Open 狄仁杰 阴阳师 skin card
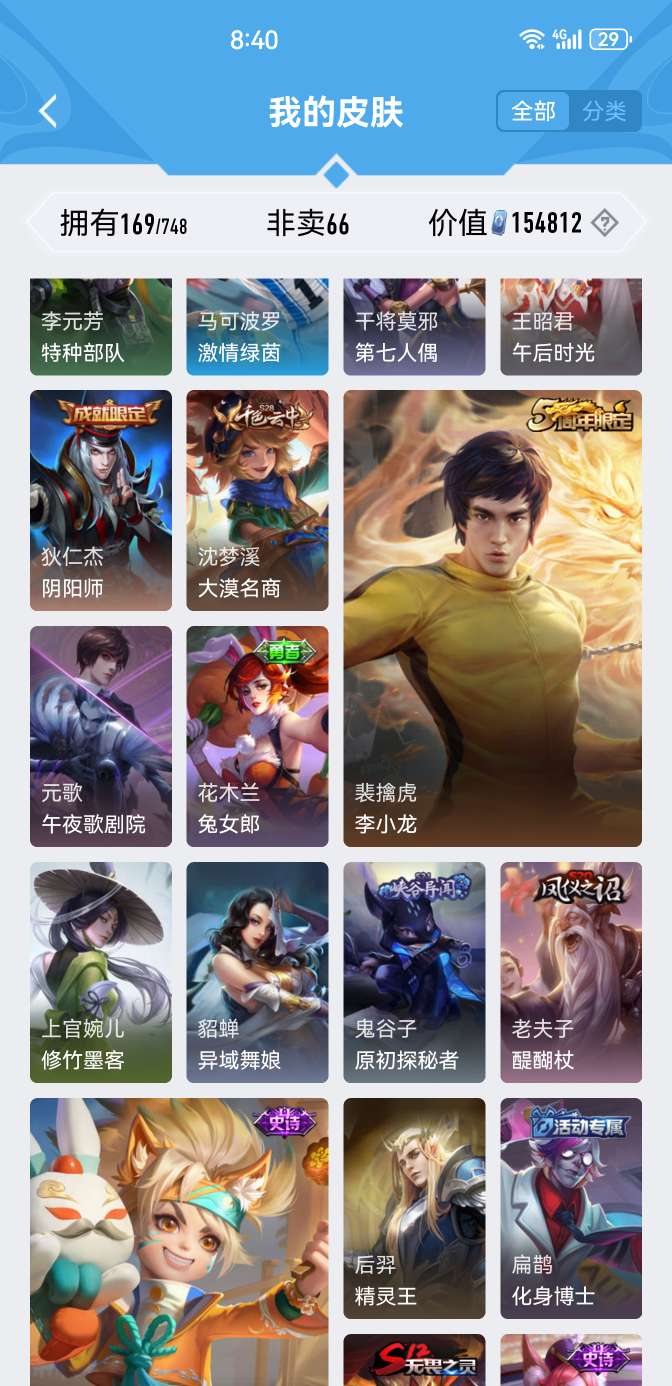The height and width of the screenshot is (1386, 672). (101, 500)
